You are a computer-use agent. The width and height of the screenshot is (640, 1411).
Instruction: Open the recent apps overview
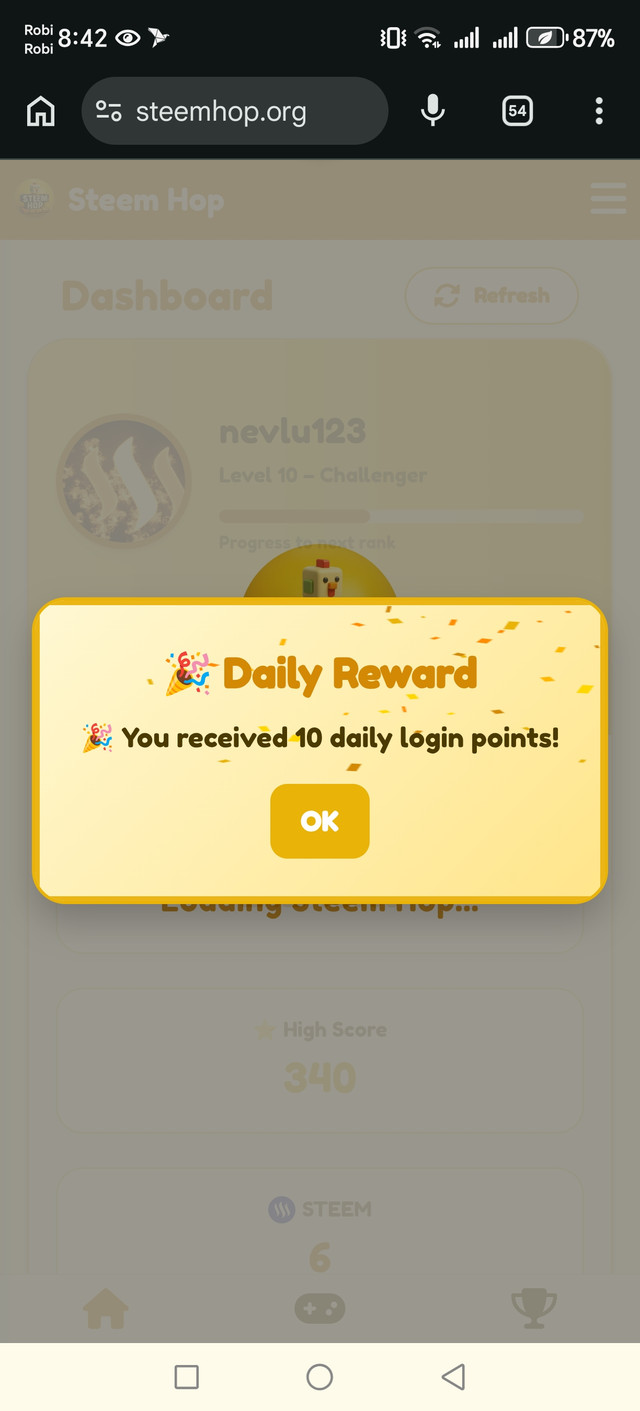pyautogui.click(x=186, y=1377)
